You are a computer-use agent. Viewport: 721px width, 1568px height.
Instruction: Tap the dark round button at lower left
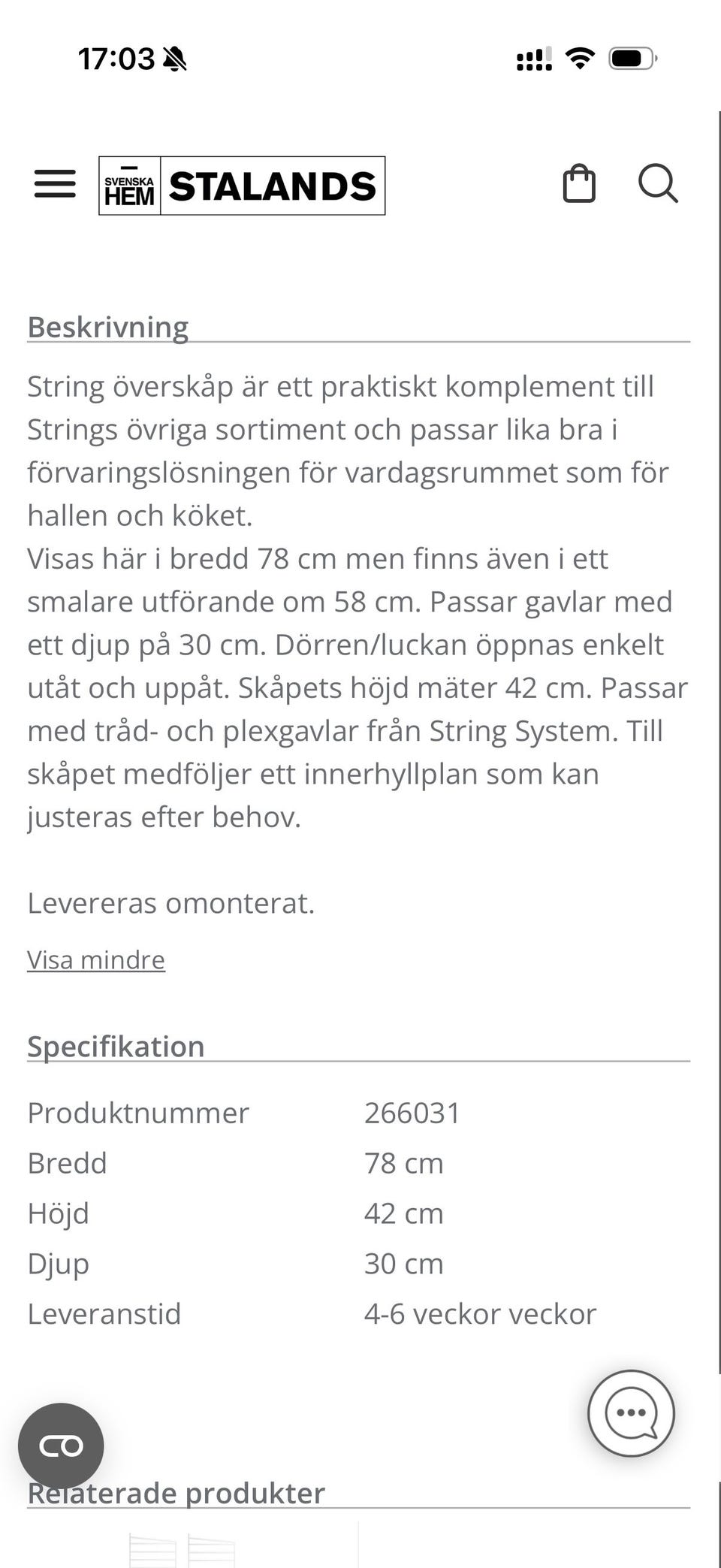(x=61, y=1446)
